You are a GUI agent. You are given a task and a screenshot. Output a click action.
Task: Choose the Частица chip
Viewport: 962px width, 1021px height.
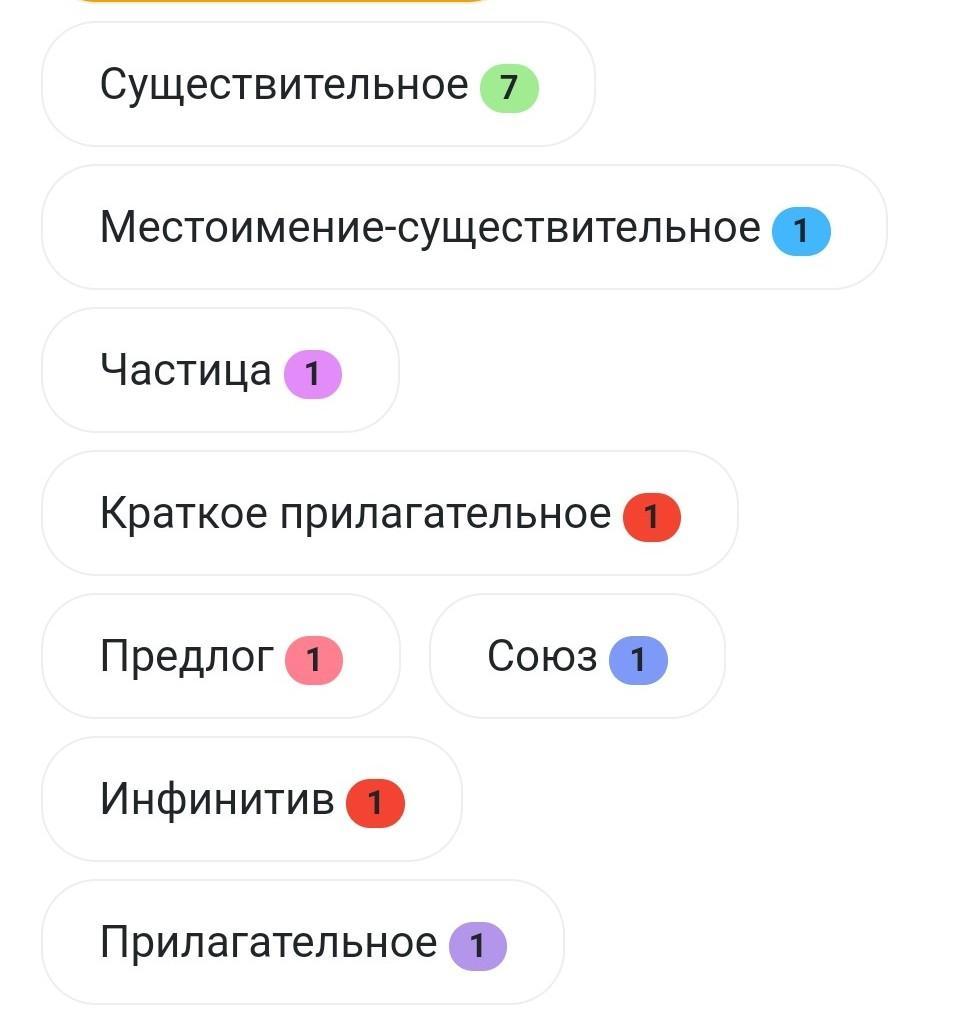coord(220,371)
